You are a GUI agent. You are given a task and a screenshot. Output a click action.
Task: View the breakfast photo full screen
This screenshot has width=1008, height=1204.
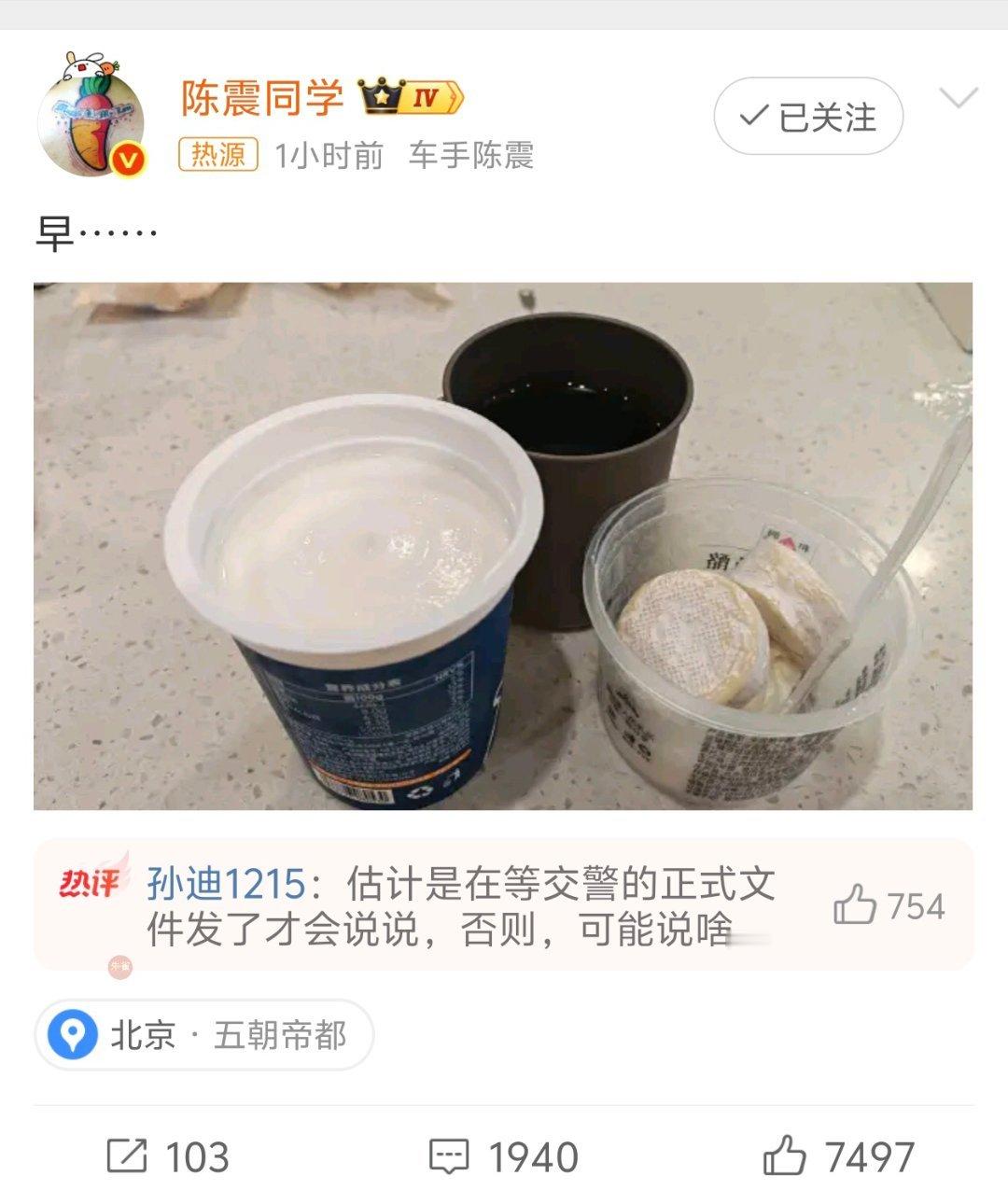(x=503, y=546)
